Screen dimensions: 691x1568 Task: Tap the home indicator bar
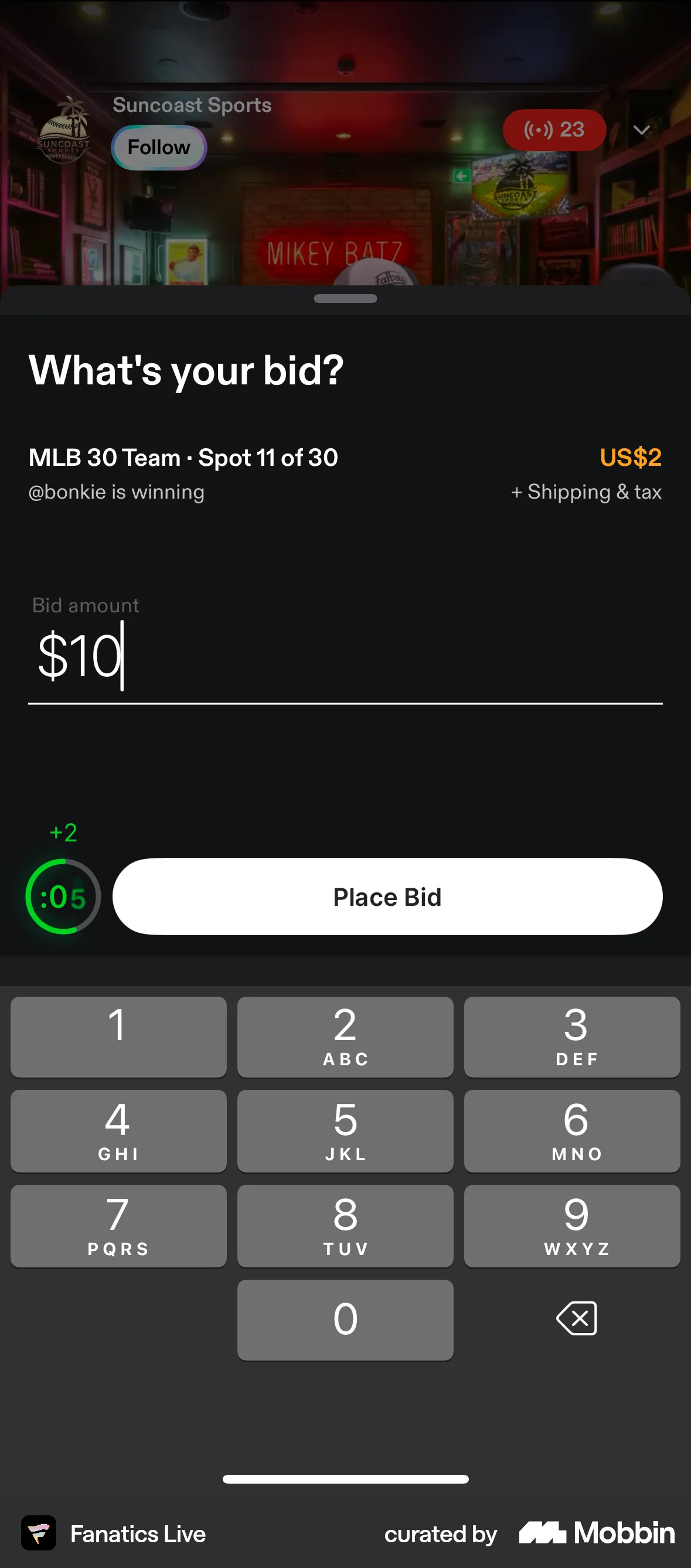(x=345, y=1480)
